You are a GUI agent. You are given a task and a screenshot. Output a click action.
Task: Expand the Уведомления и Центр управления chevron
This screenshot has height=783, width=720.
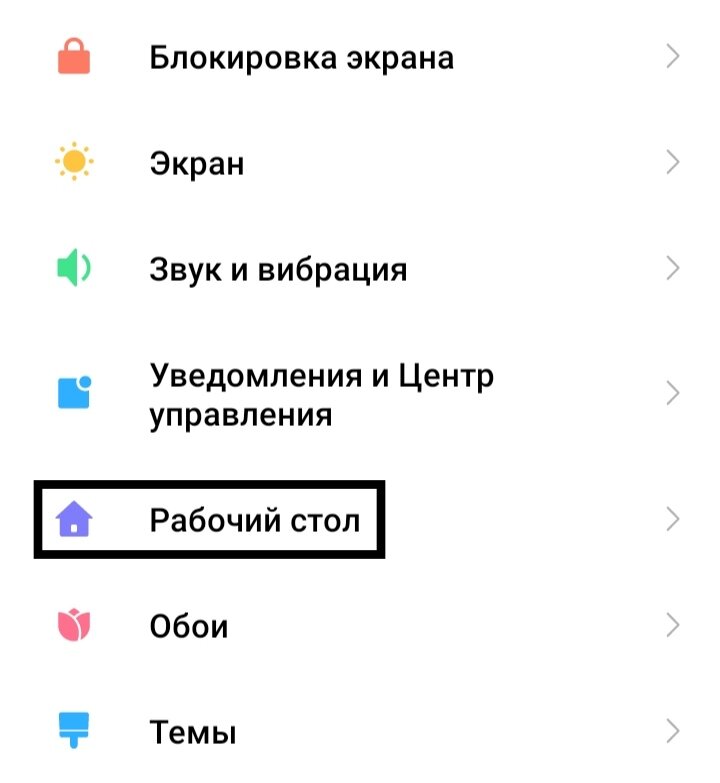(672, 393)
